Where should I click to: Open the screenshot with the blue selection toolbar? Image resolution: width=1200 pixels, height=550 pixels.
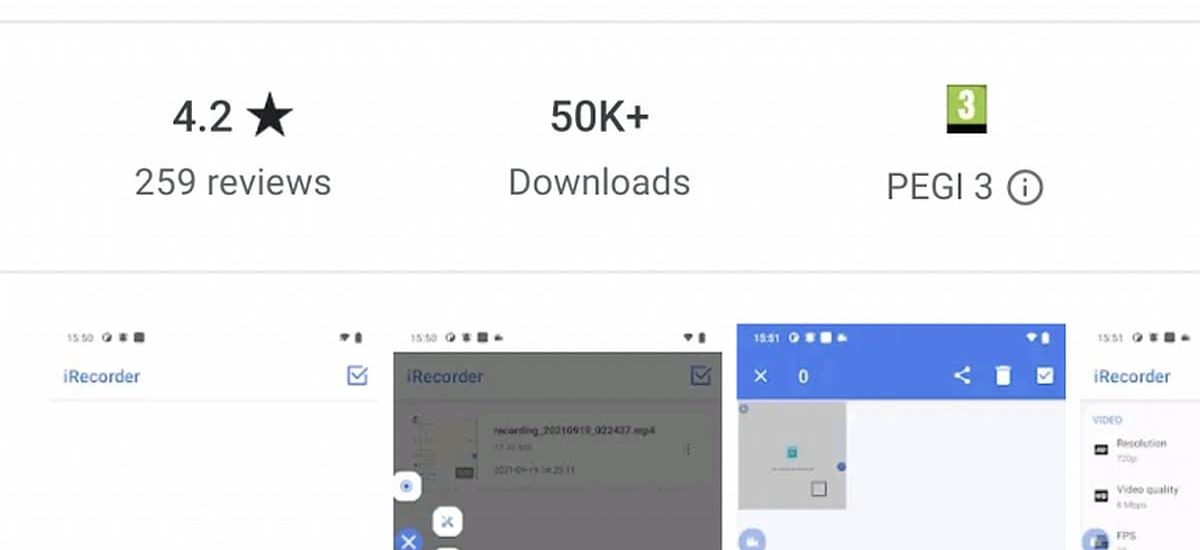point(900,440)
